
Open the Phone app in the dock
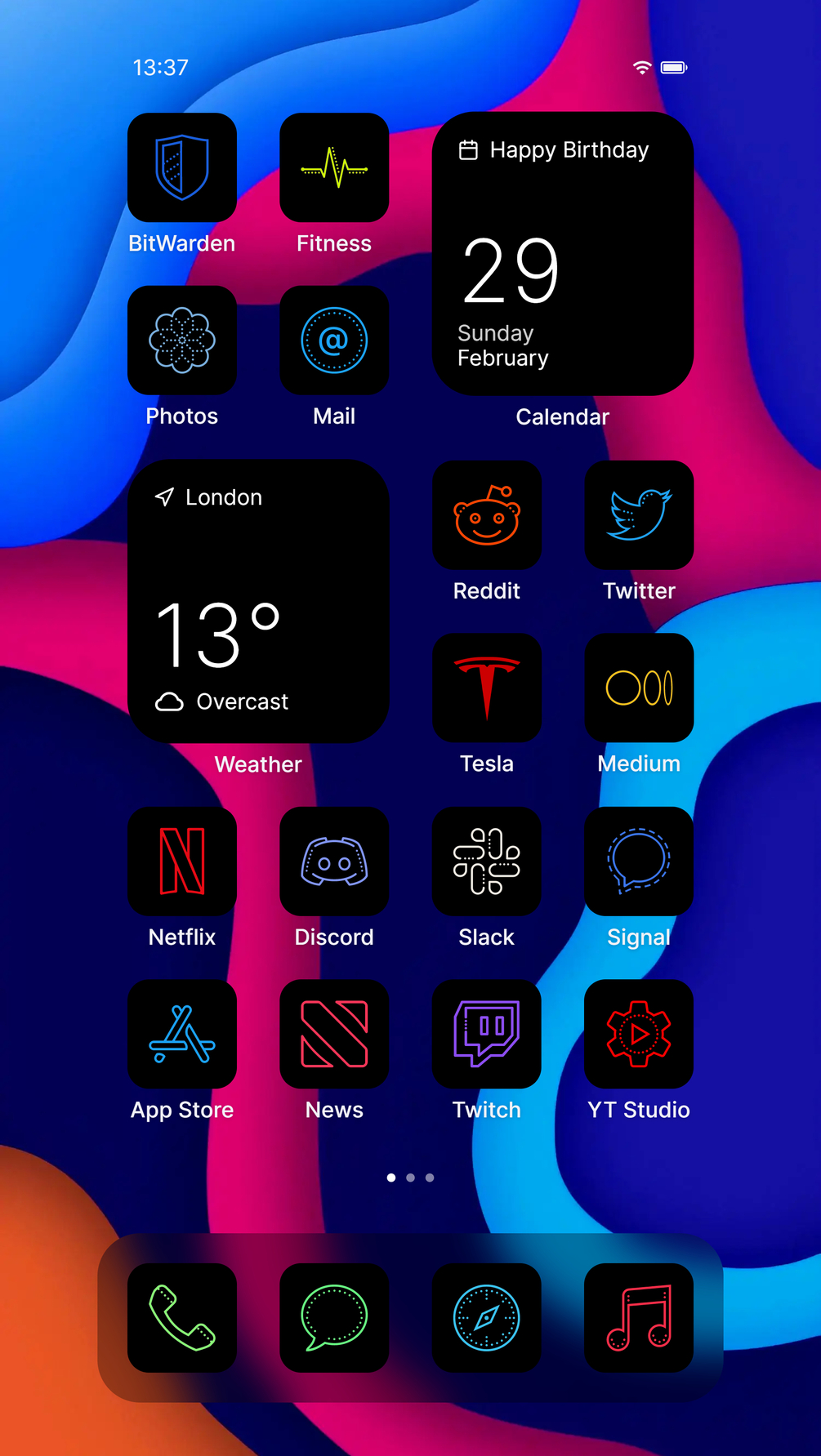pyautogui.click(x=182, y=1318)
